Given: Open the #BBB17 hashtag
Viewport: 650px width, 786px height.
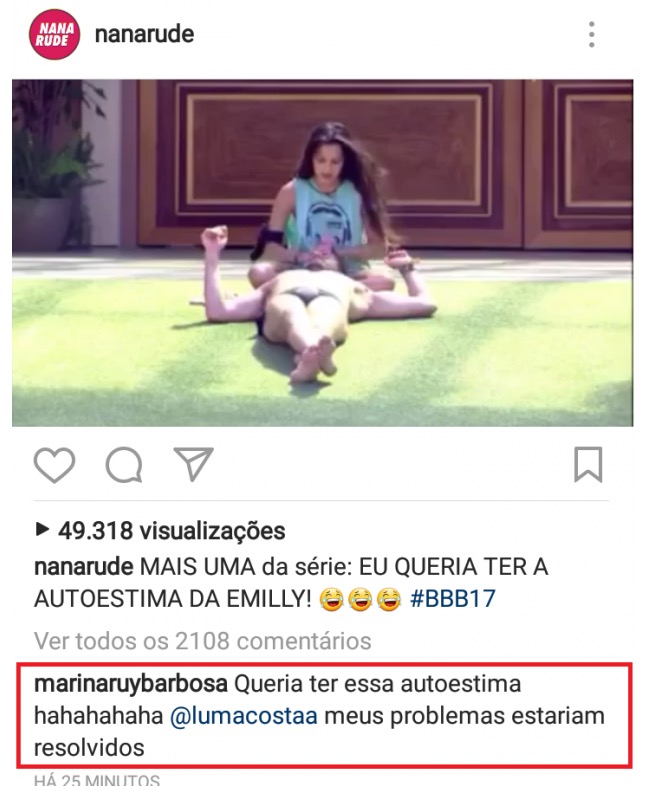Looking at the screenshot, I should point(453,600).
